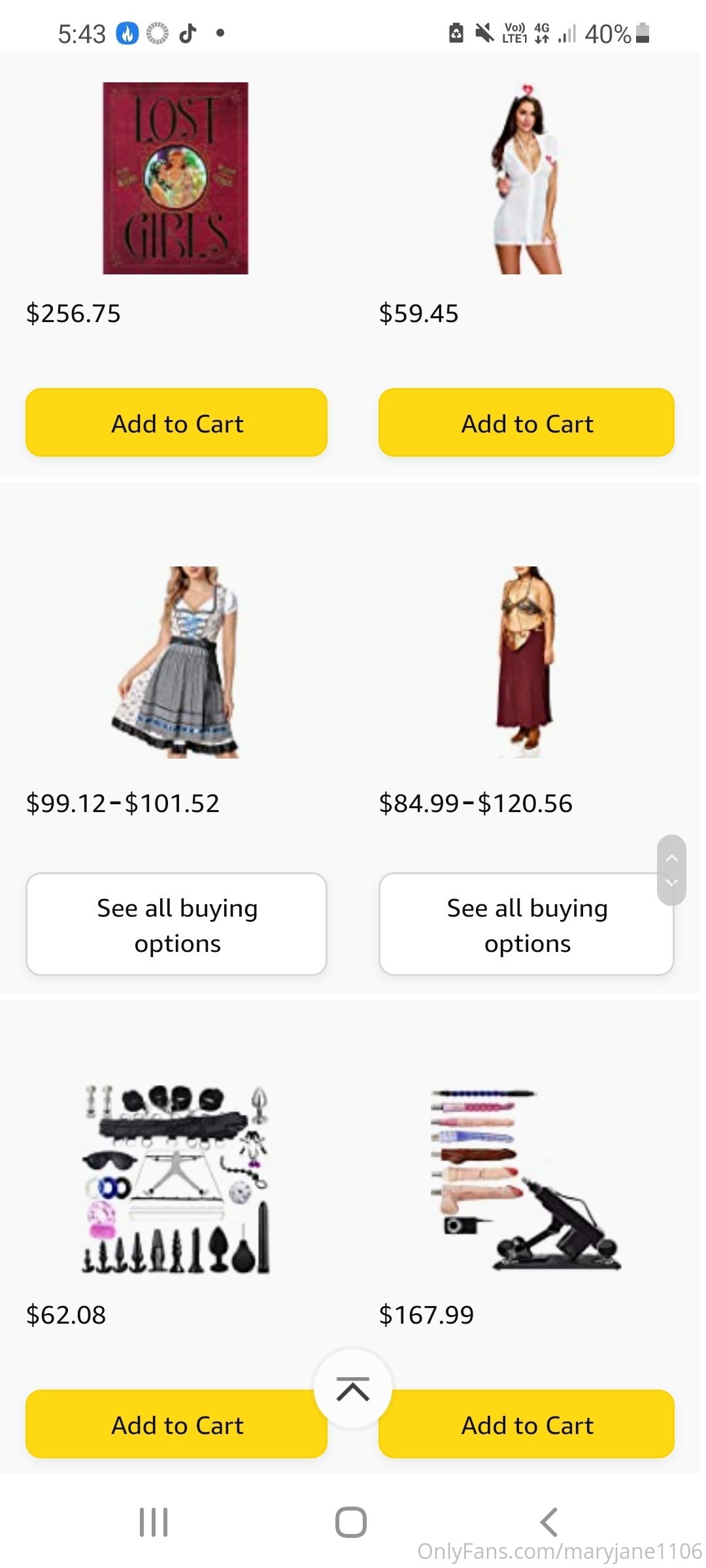Image resolution: width=706 pixels, height=1568 pixels.
Task: Open the $59.45 costume product page
Action: click(526, 178)
